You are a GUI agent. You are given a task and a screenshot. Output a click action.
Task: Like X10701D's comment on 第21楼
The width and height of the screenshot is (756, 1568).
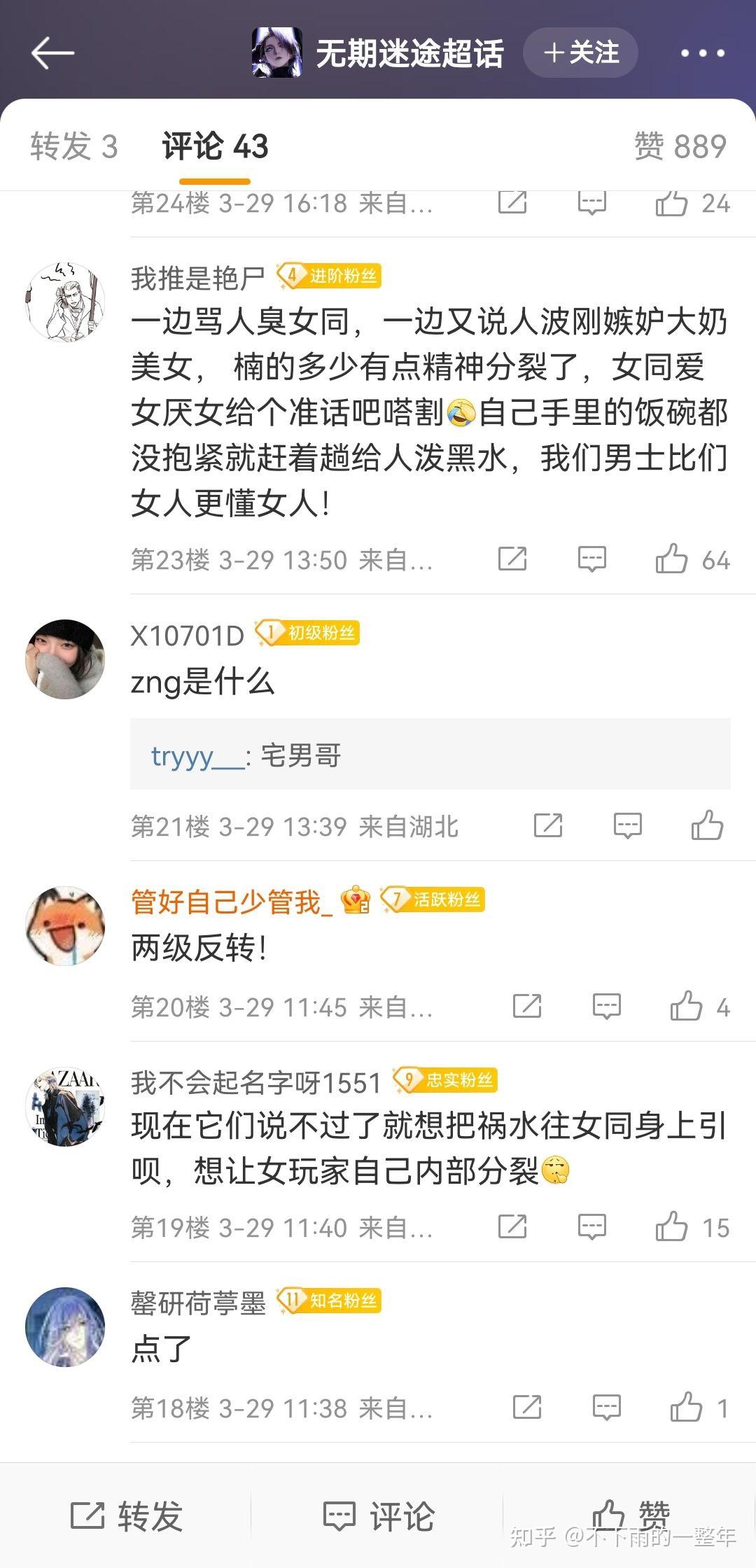(707, 825)
